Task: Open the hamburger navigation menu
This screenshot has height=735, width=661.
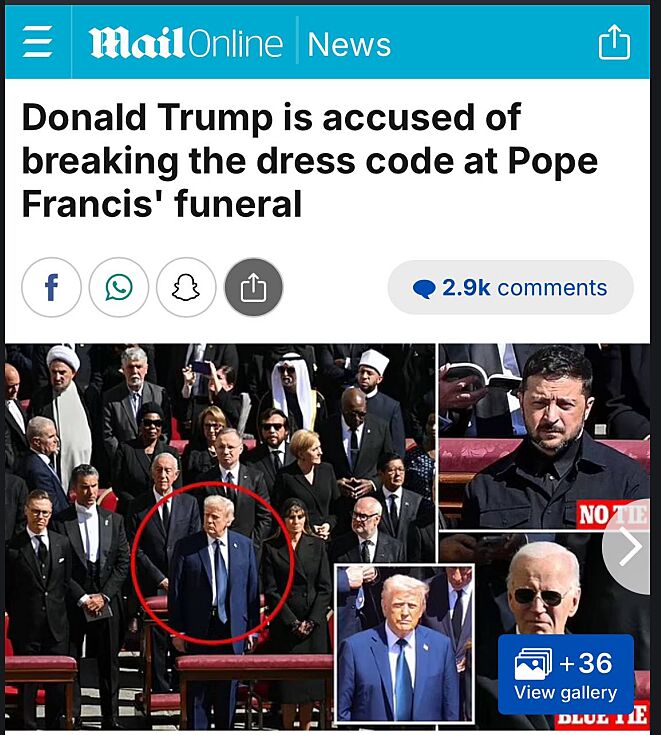Action: click(36, 43)
